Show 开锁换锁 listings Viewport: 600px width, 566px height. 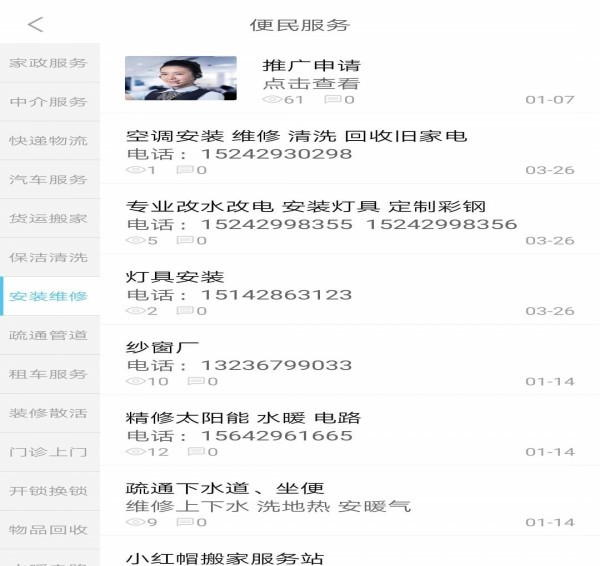[49, 492]
